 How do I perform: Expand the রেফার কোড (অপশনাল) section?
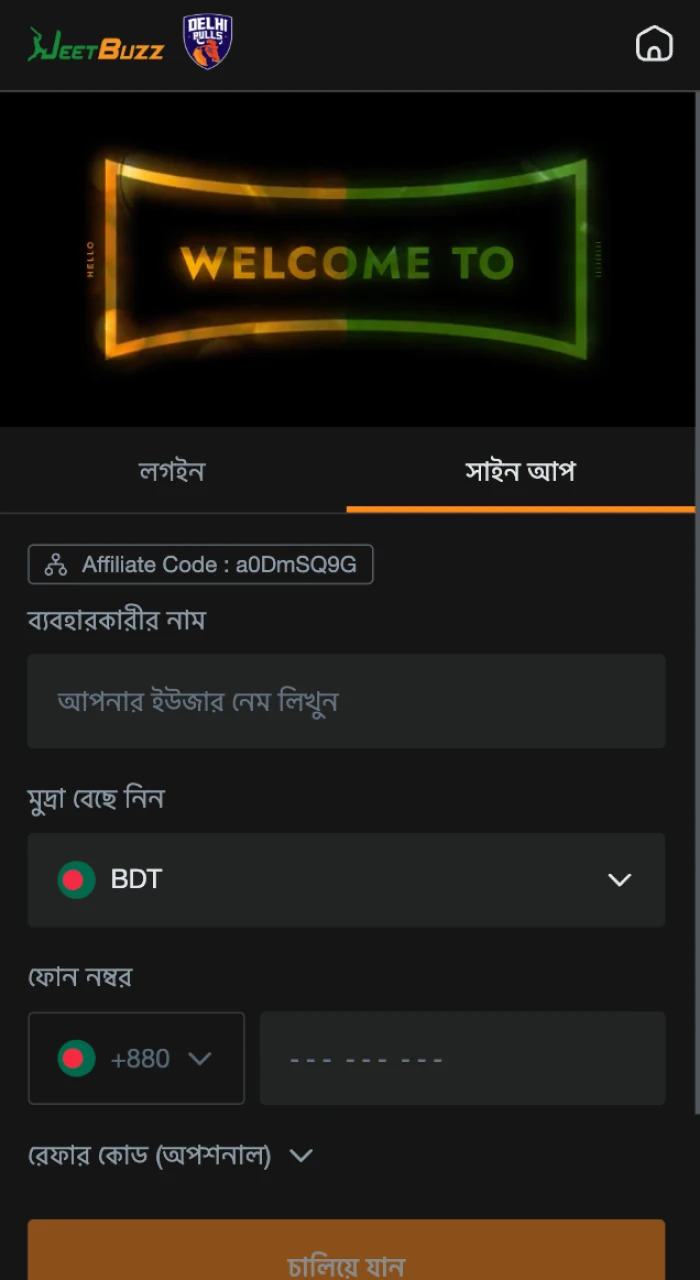click(x=170, y=1156)
